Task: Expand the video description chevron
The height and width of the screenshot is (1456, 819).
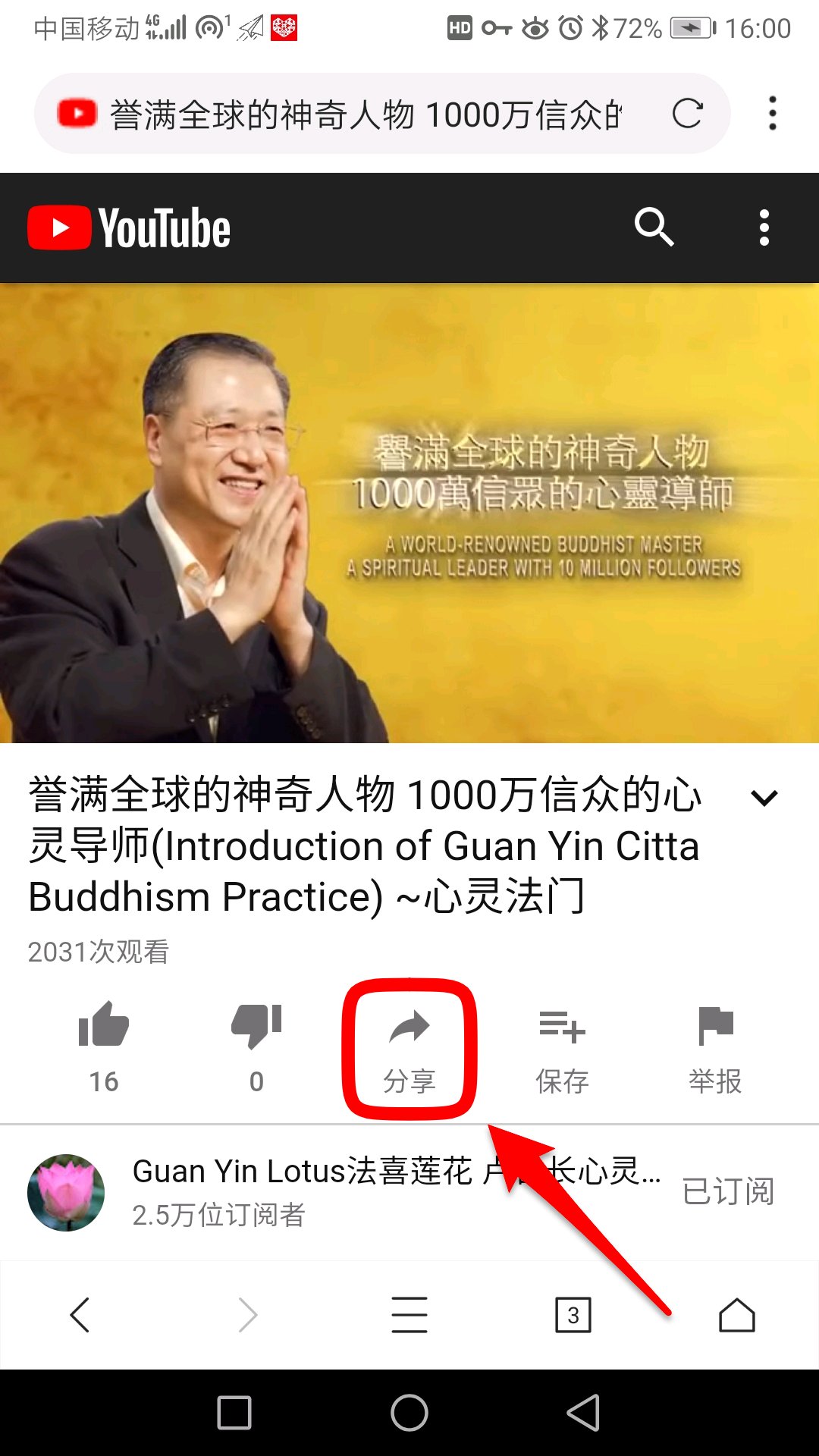Action: 764,798
